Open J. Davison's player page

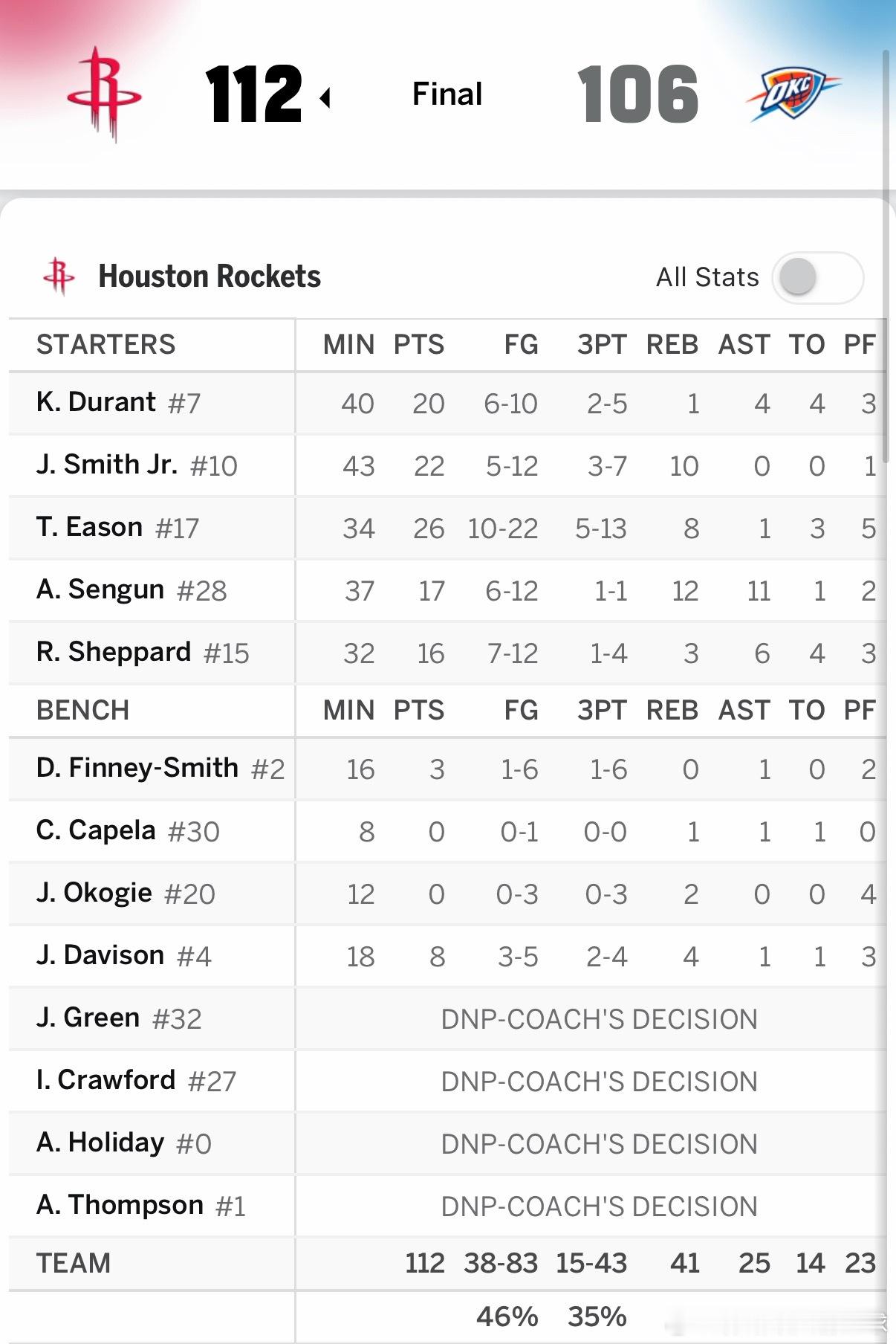tap(100, 956)
